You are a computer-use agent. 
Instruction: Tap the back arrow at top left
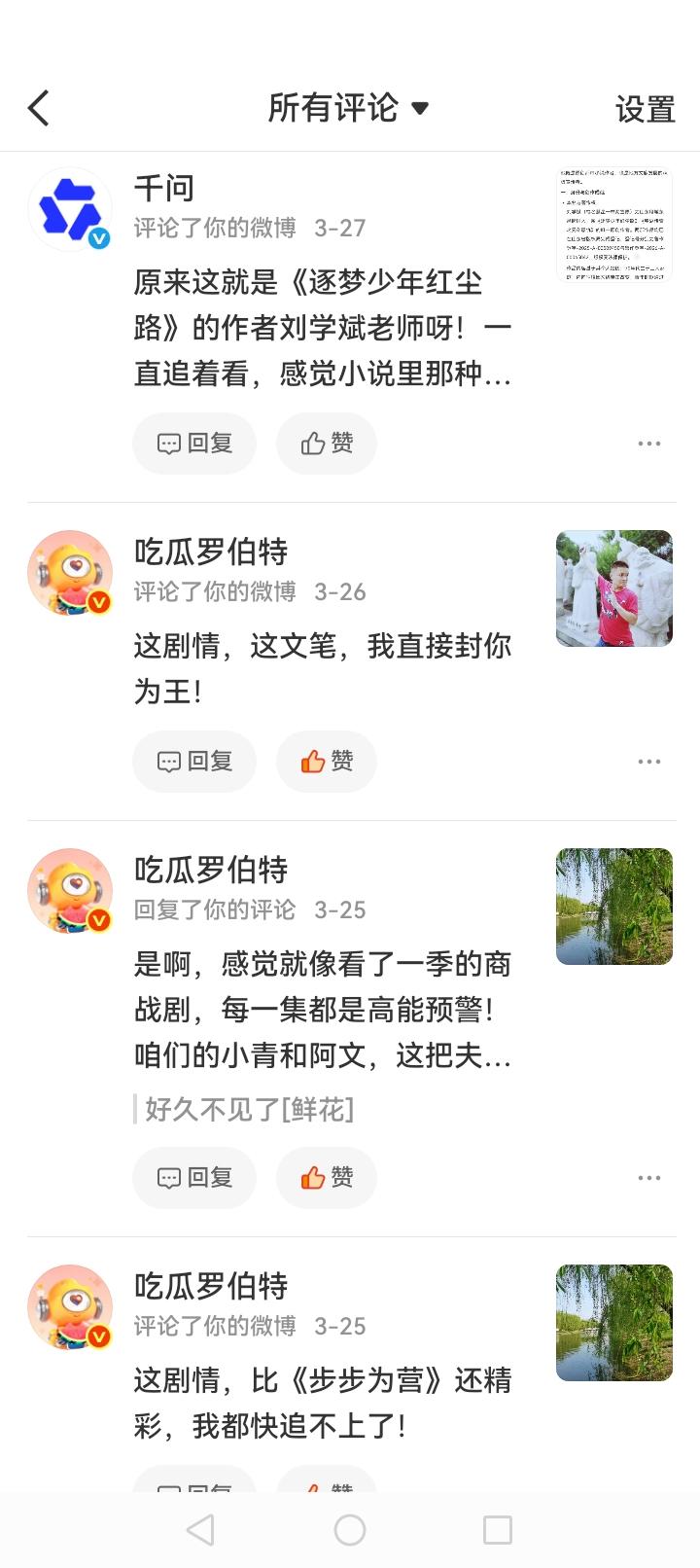(39, 108)
